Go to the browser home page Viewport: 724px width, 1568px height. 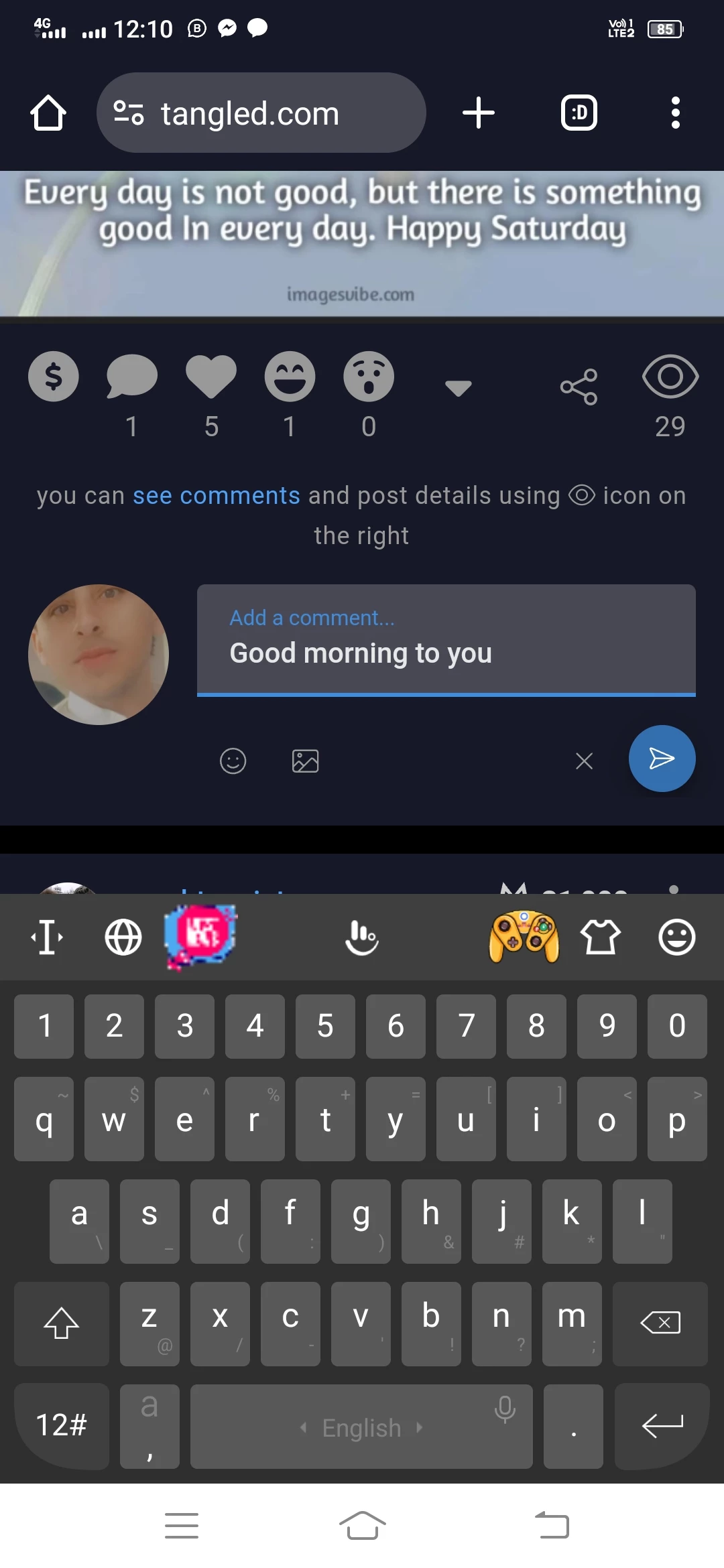pyautogui.click(x=48, y=113)
